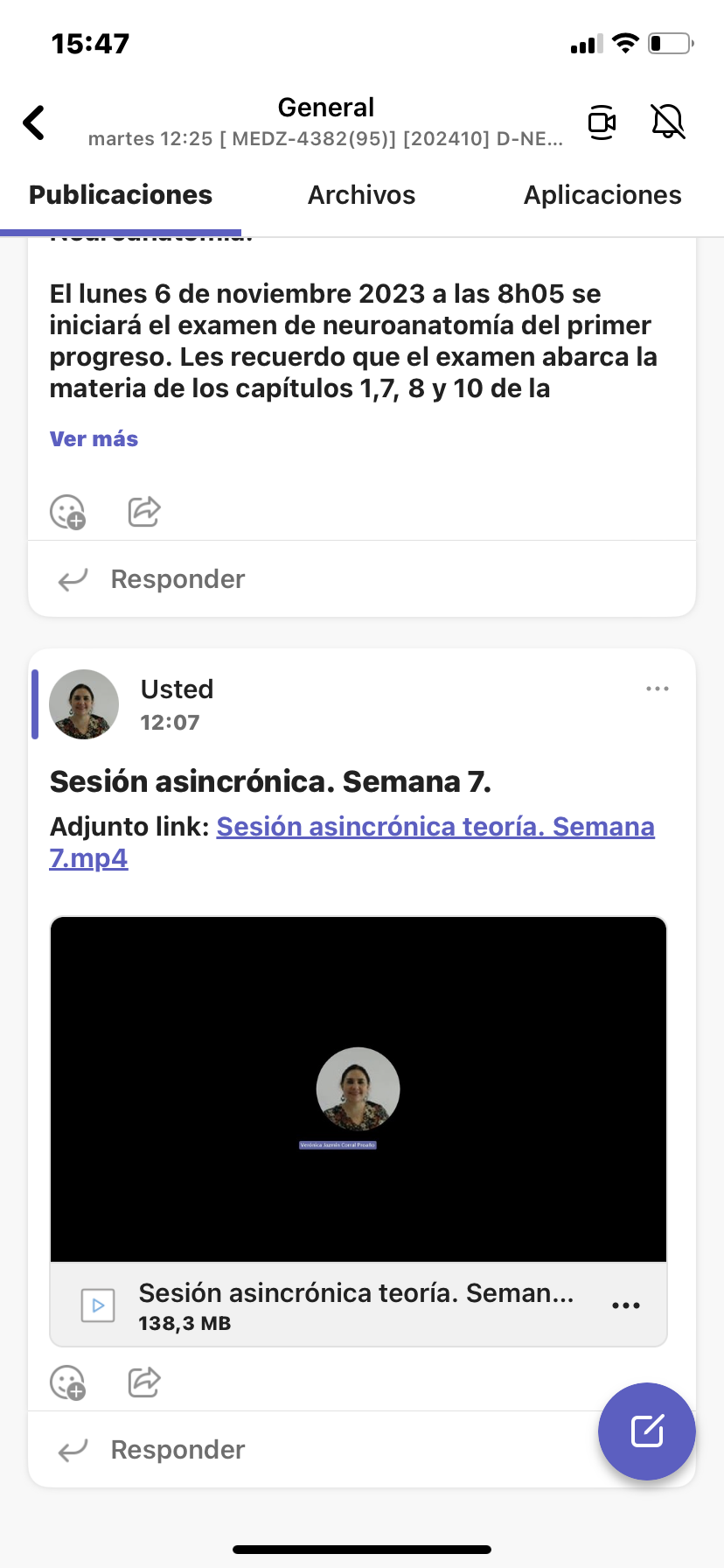Reply to the Sesión asincrónica Semana 7 post
Screen dimensions: 724x1568
(x=178, y=1450)
